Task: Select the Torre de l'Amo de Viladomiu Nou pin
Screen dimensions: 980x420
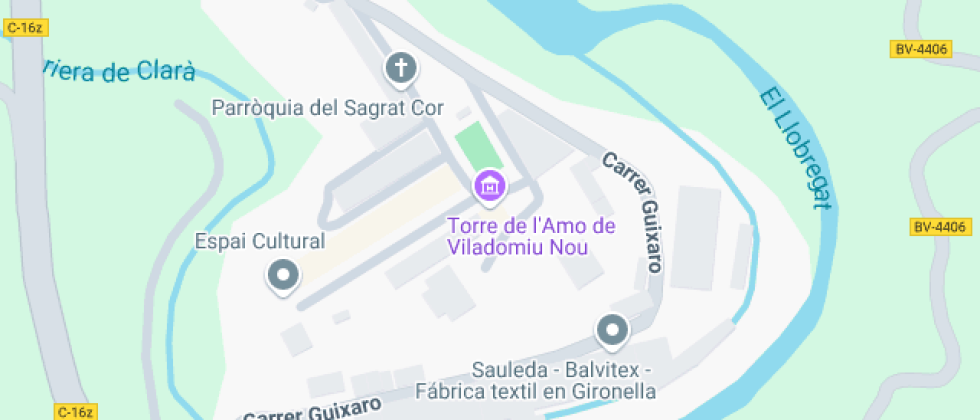Action: (489, 186)
